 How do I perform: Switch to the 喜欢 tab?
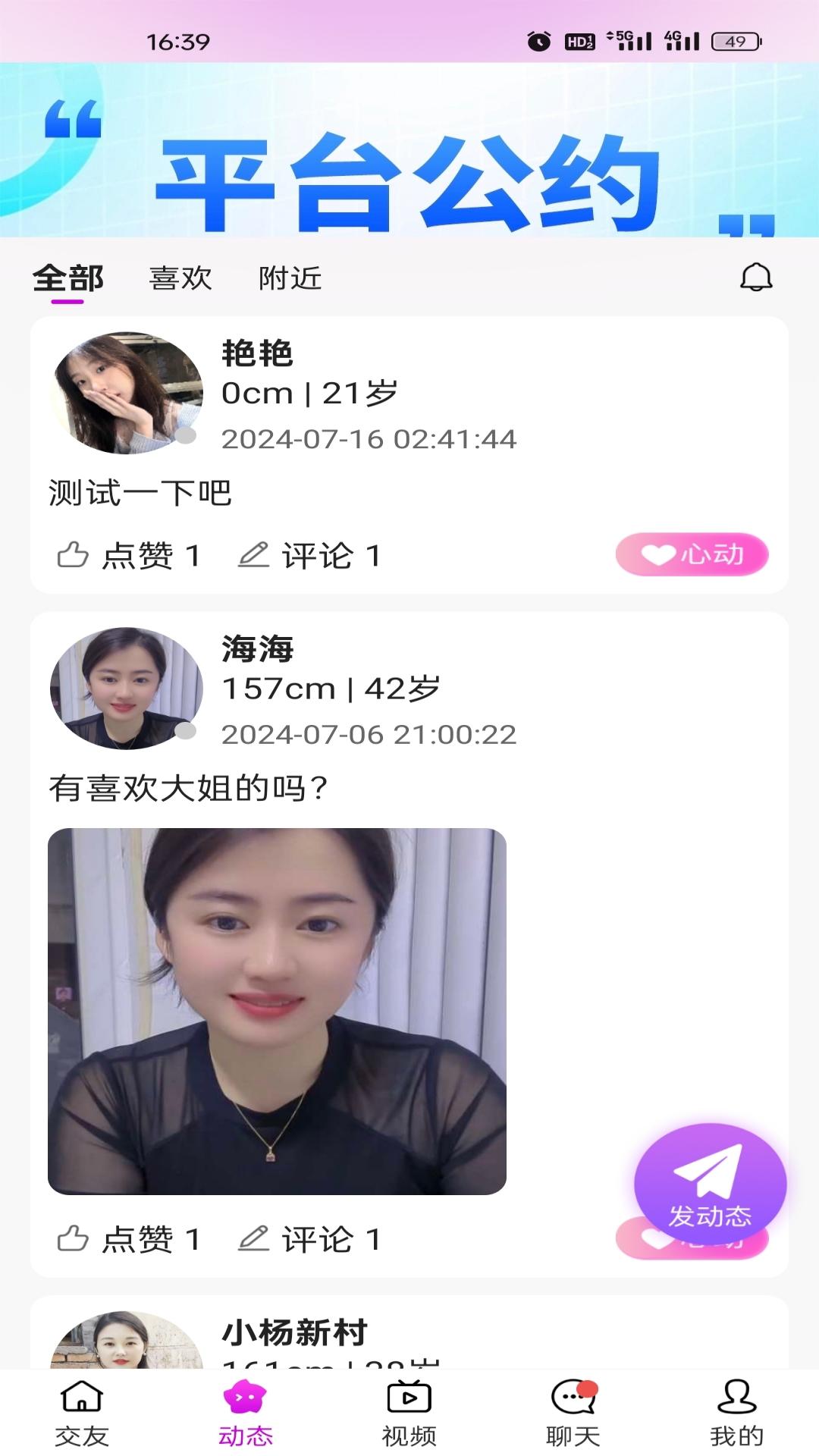[x=180, y=278]
